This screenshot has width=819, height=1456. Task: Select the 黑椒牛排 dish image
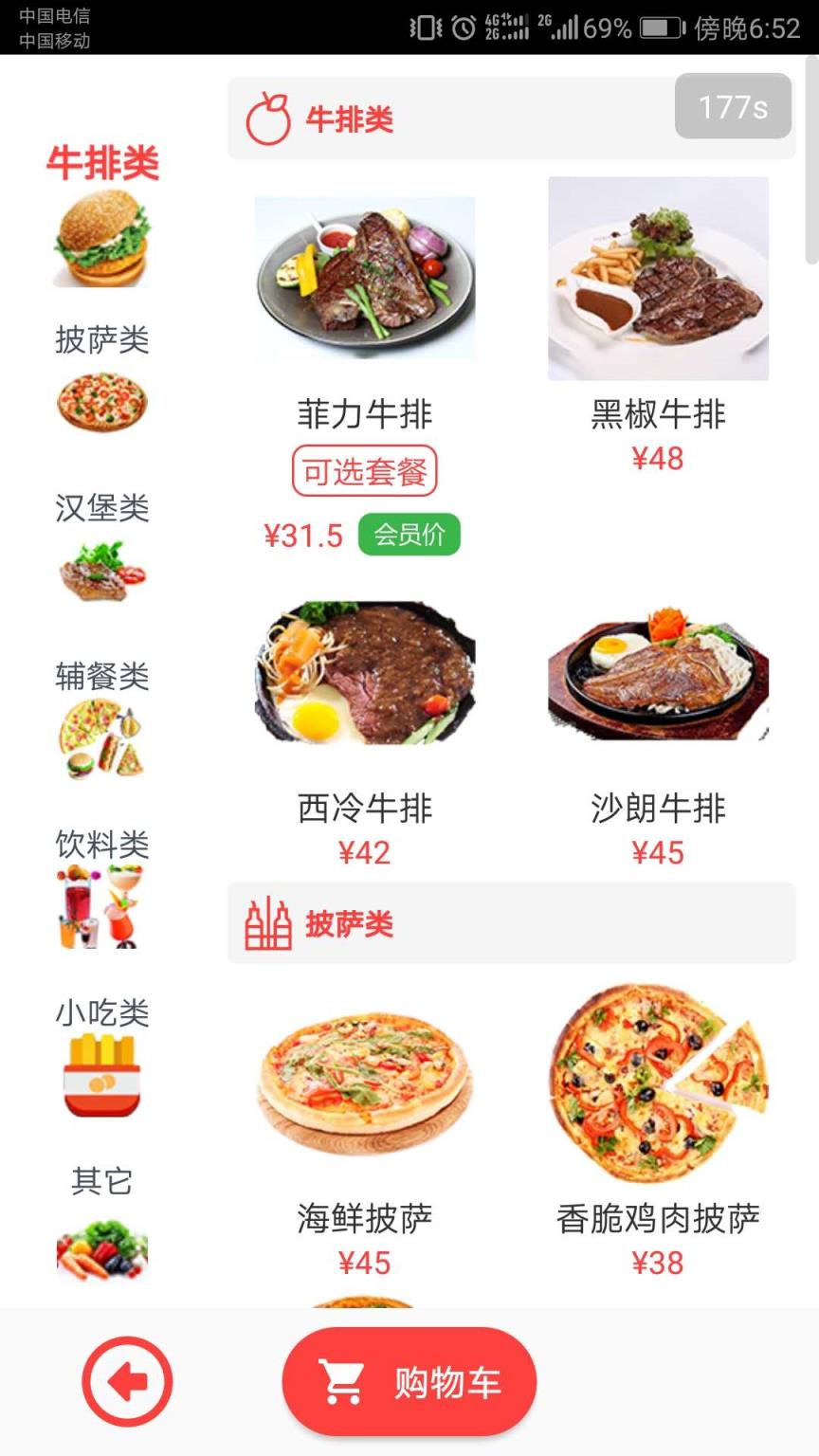657,278
